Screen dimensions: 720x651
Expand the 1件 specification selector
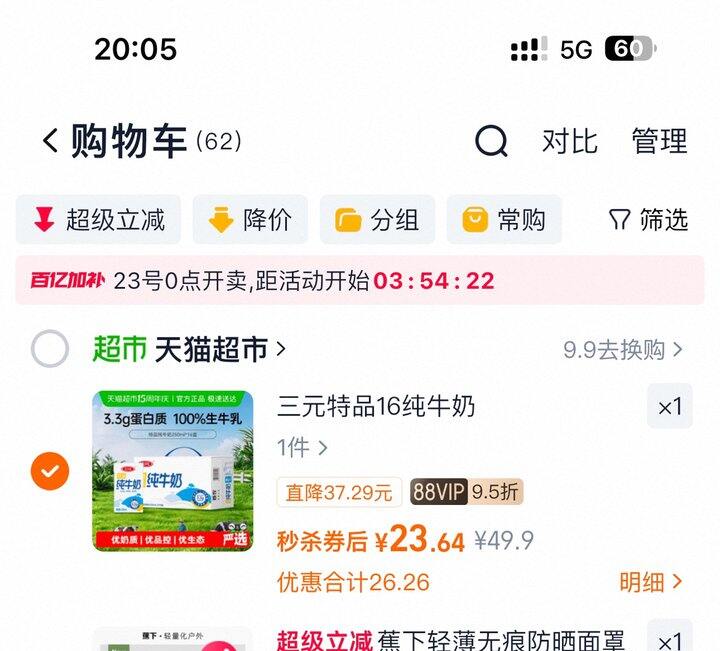(x=302, y=447)
